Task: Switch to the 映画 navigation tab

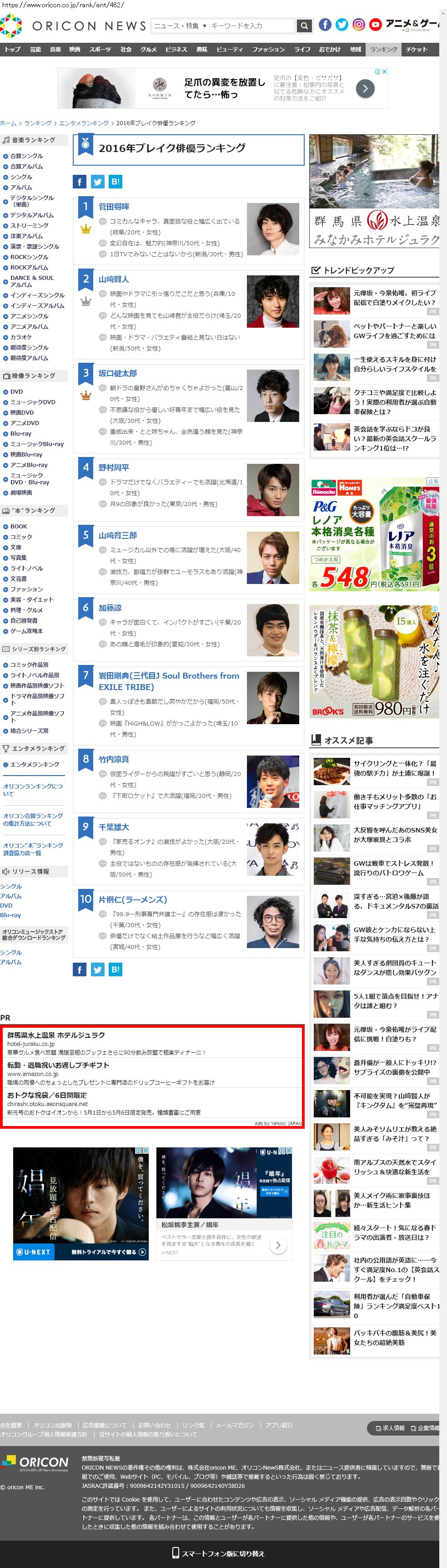Action: click(x=75, y=49)
